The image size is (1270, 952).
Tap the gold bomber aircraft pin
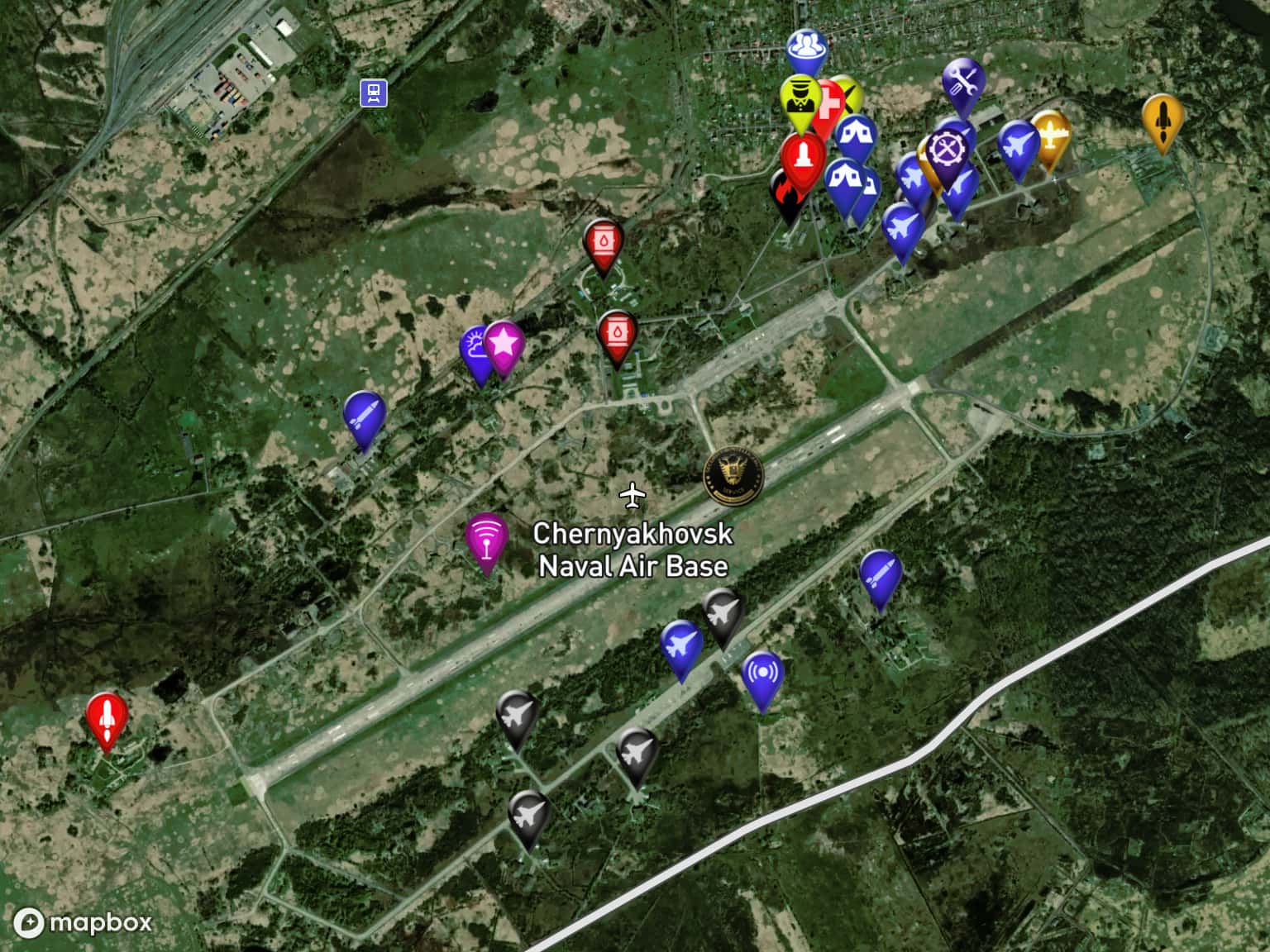click(1053, 132)
